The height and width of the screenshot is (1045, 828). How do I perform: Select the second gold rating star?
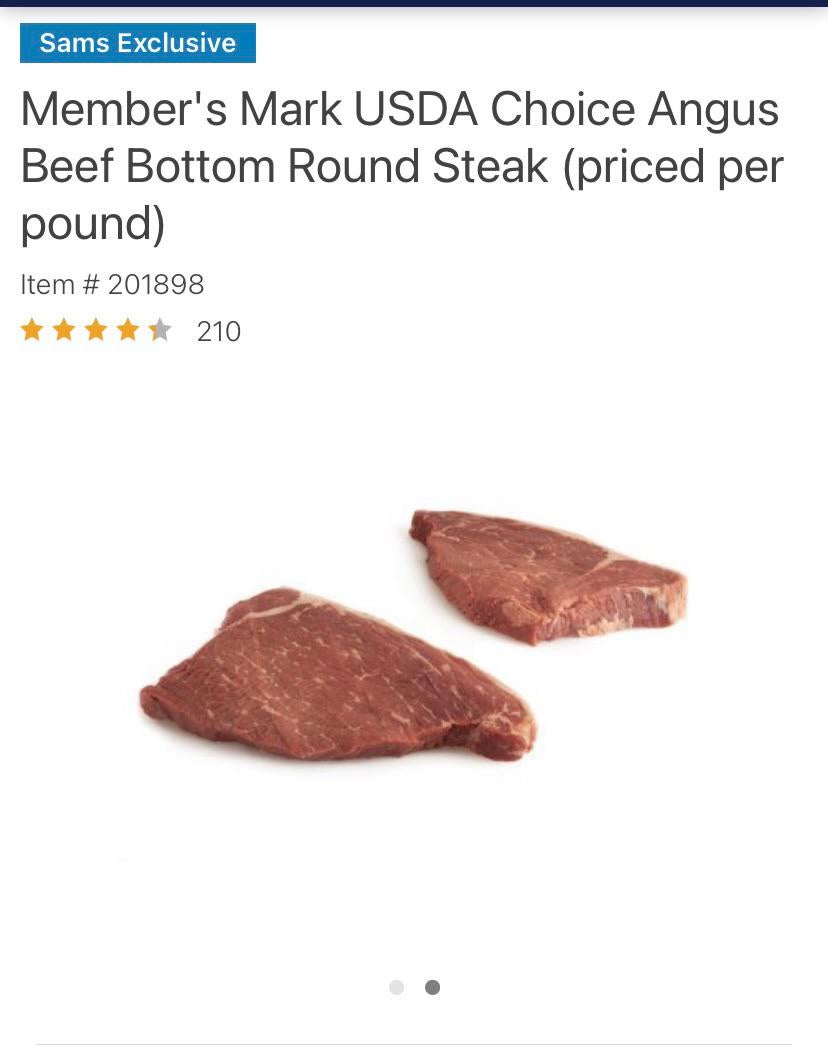tap(63, 329)
